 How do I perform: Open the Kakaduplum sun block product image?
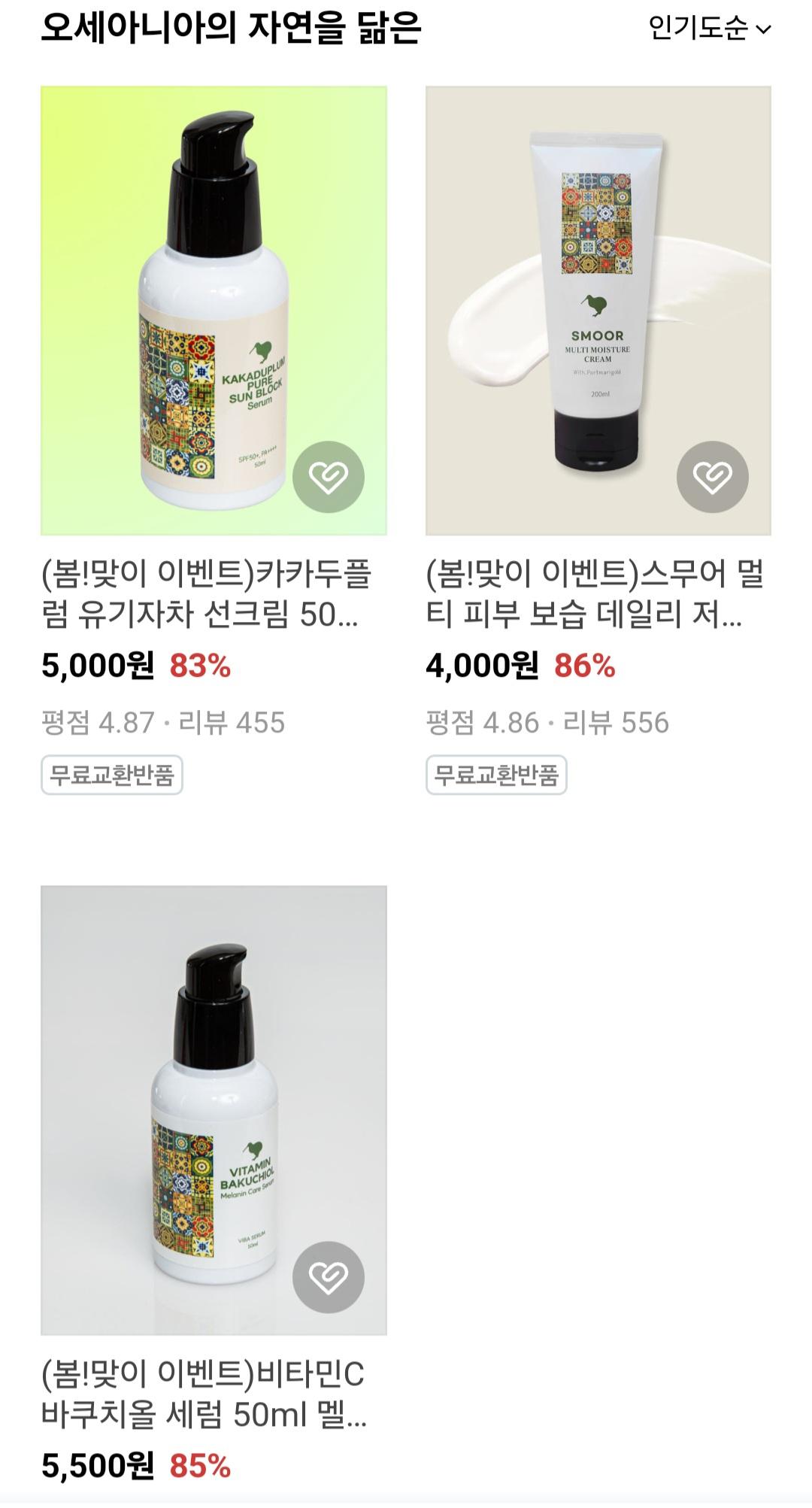pos(214,286)
